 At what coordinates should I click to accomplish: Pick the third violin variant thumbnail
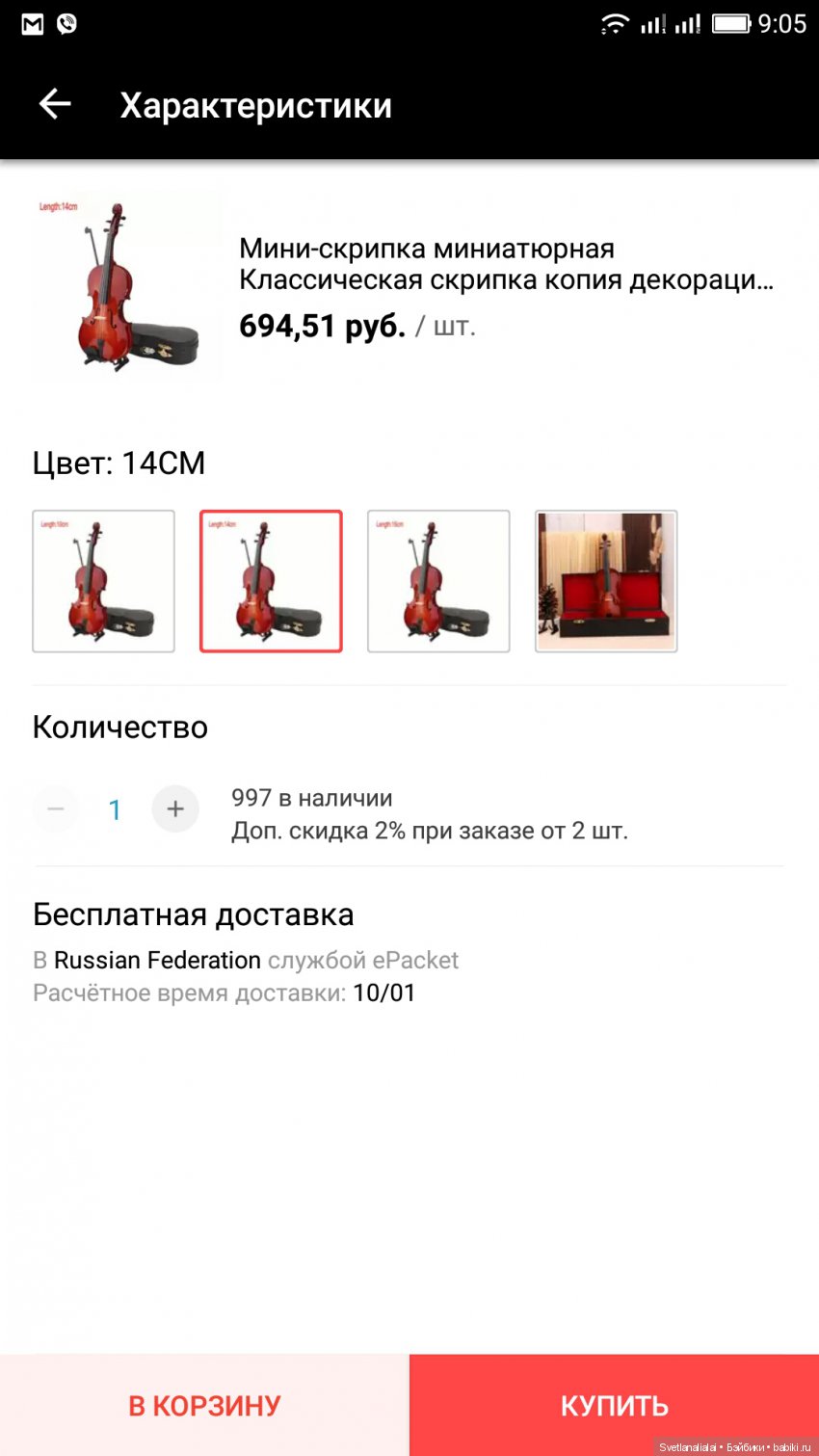[x=438, y=581]
